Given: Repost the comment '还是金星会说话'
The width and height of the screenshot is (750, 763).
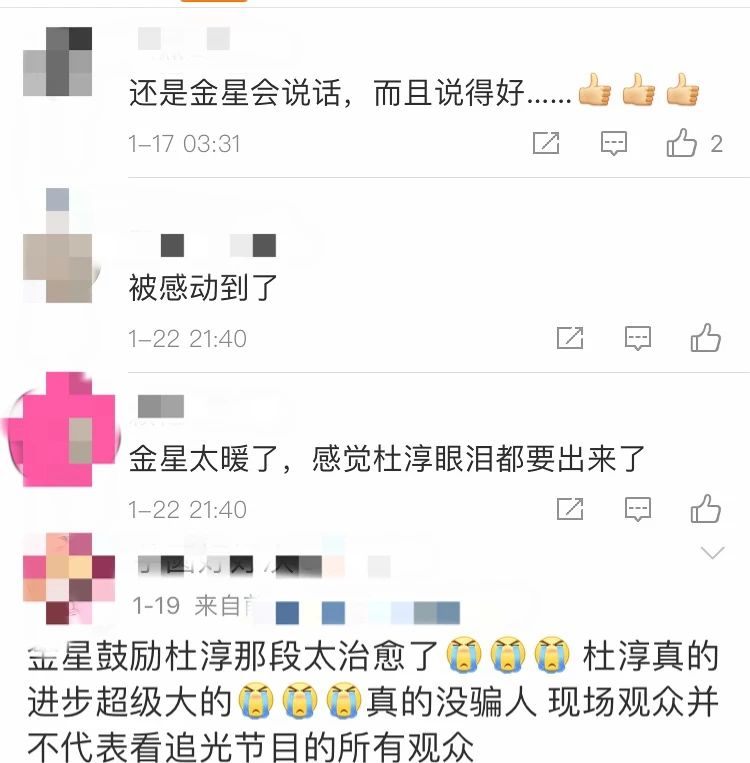Looking at the screenshot, I should click(x=546, y=143).
